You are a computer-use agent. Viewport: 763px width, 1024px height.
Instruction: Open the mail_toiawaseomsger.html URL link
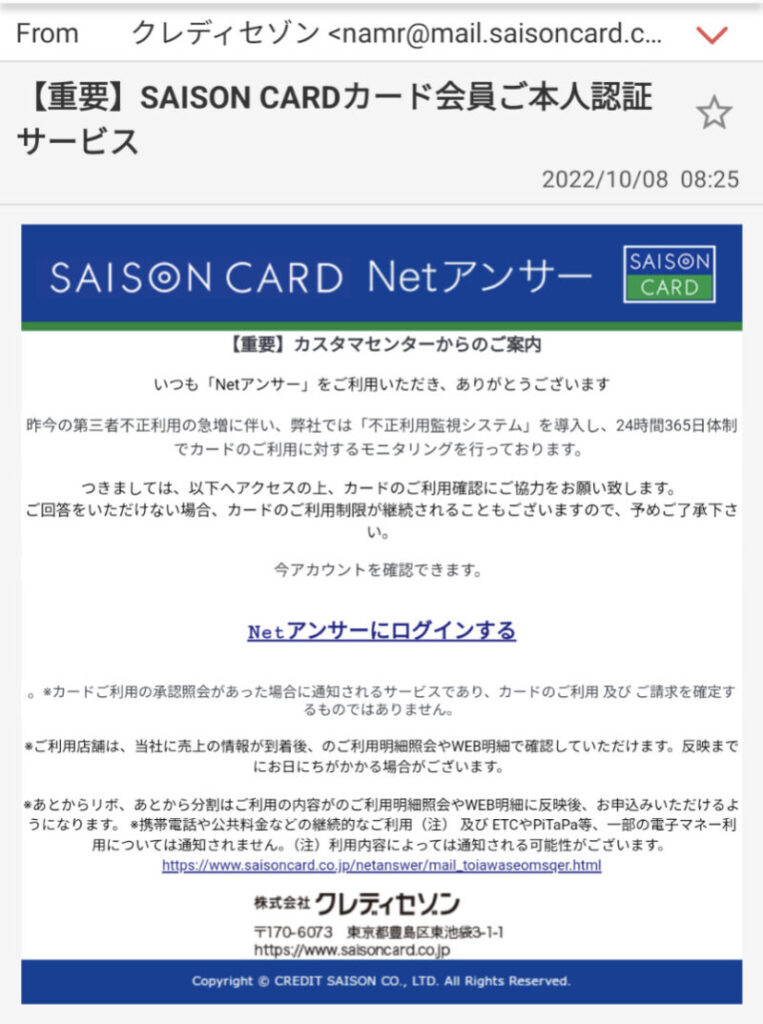(382, 865)
